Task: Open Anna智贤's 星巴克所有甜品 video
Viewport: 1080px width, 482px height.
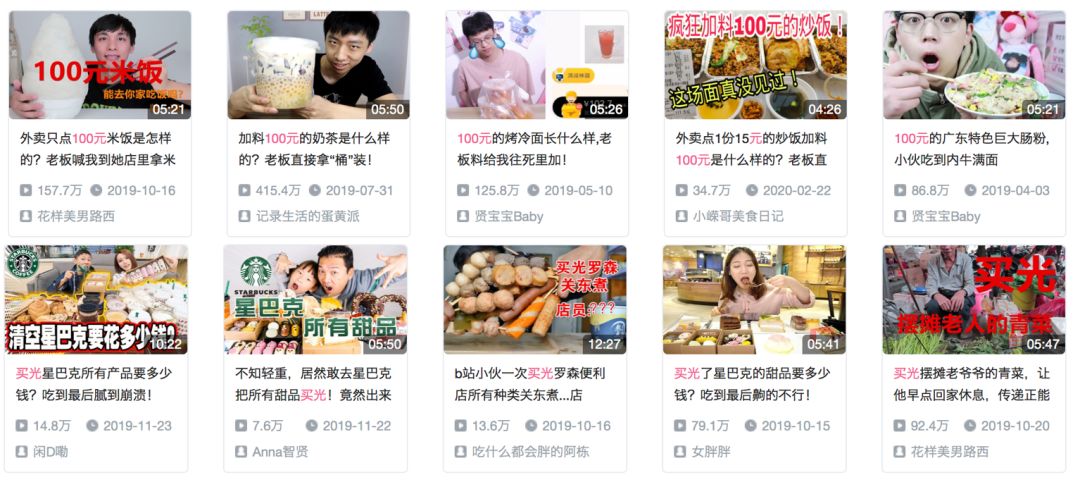Action: [x=315, y=300]
